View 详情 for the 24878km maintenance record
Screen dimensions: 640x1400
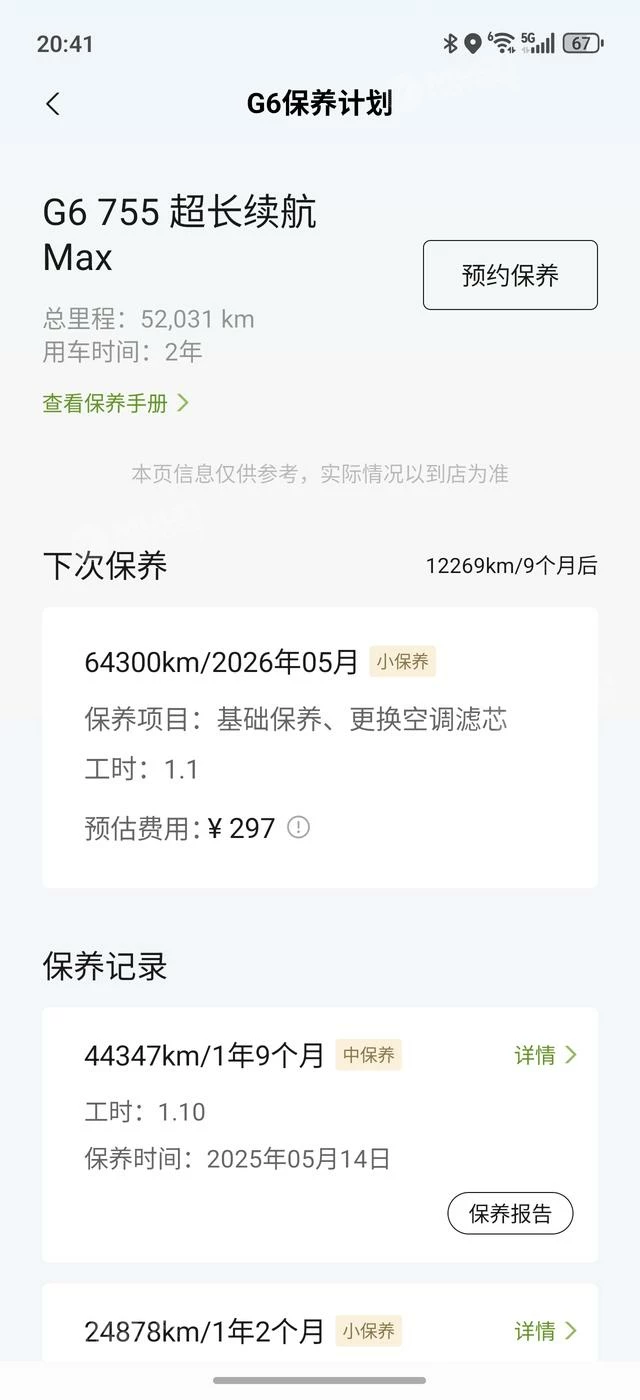coord(546,1331)
